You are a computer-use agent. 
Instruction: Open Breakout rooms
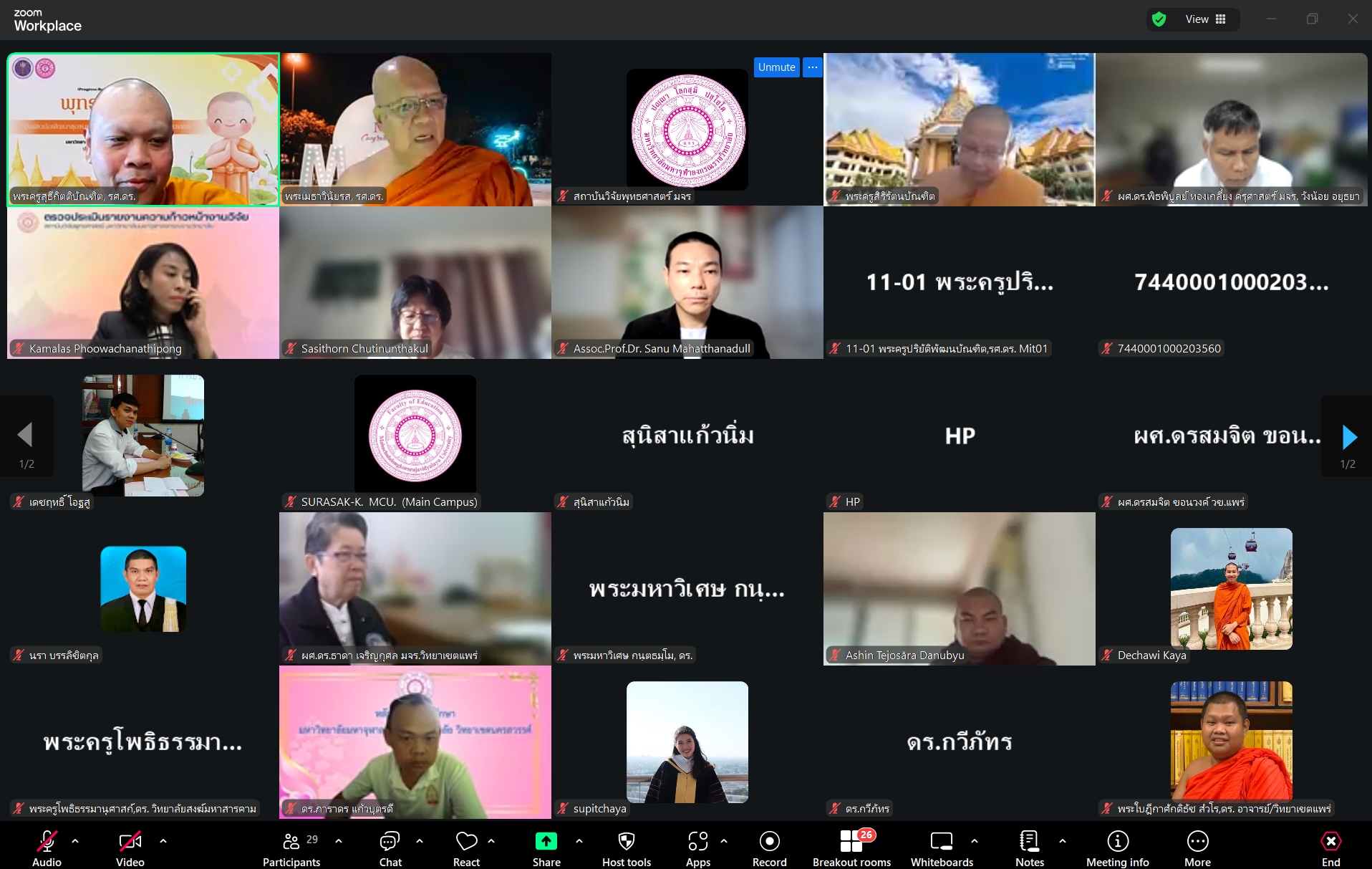pyautogui.click(x=851, y=847)
